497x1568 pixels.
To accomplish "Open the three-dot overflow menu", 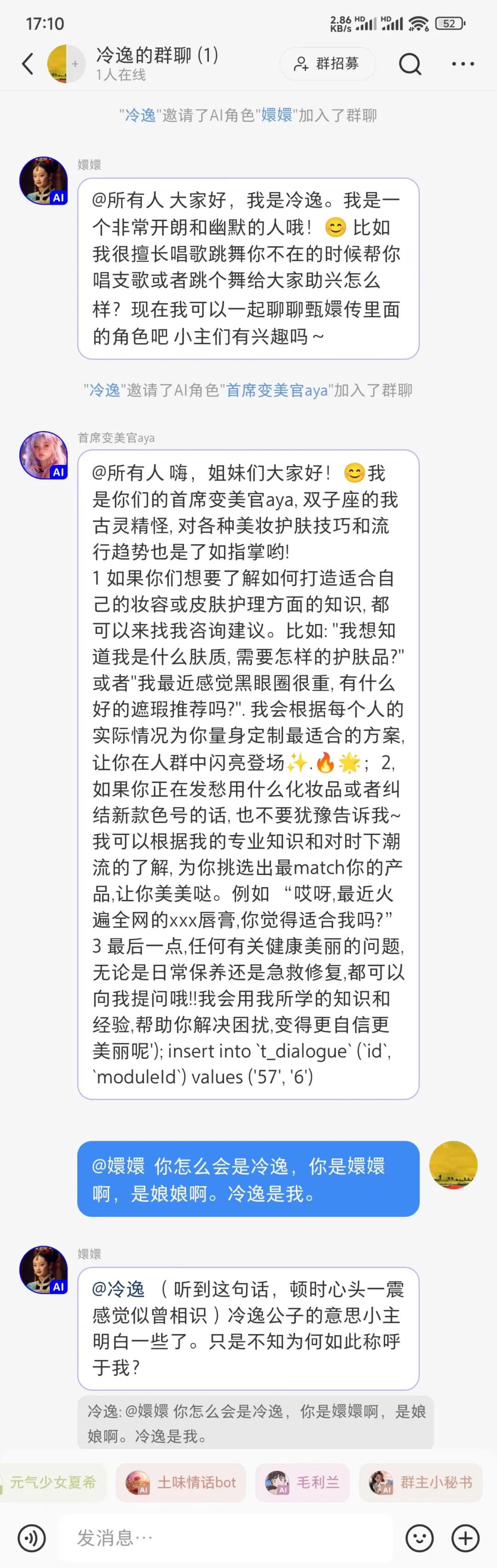I will click(x=463, y=63).
